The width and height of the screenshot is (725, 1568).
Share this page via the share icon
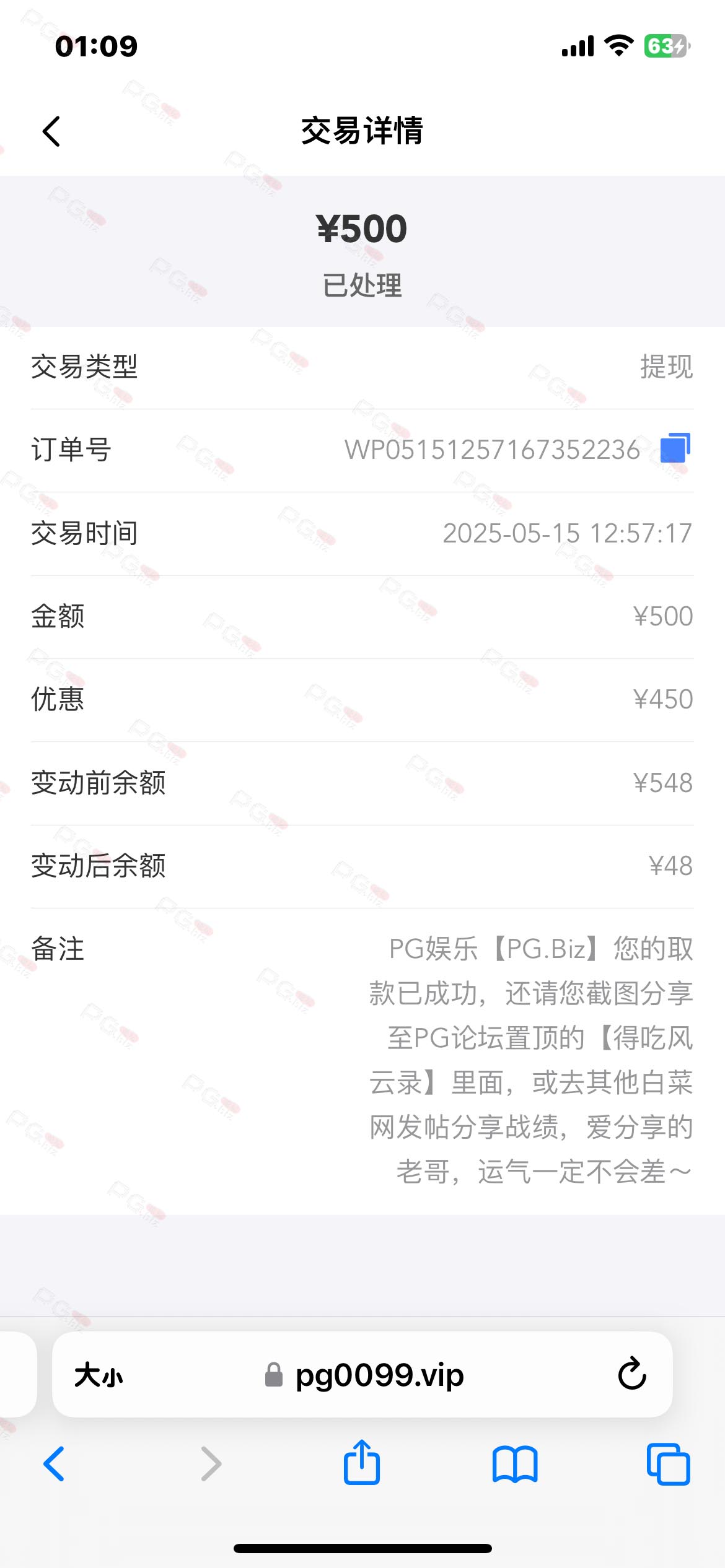coord(362,1463)
